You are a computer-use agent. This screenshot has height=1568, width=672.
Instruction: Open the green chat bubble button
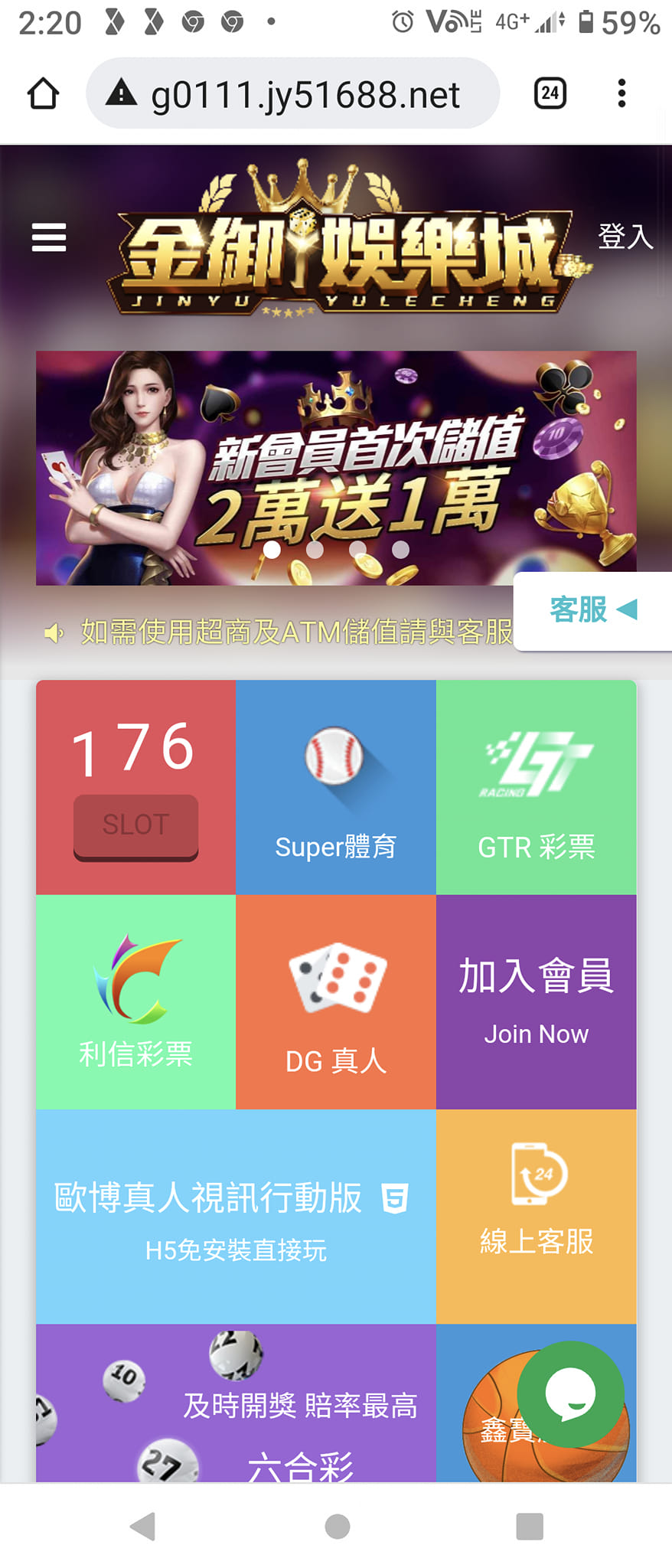(x=570, y=1394)
